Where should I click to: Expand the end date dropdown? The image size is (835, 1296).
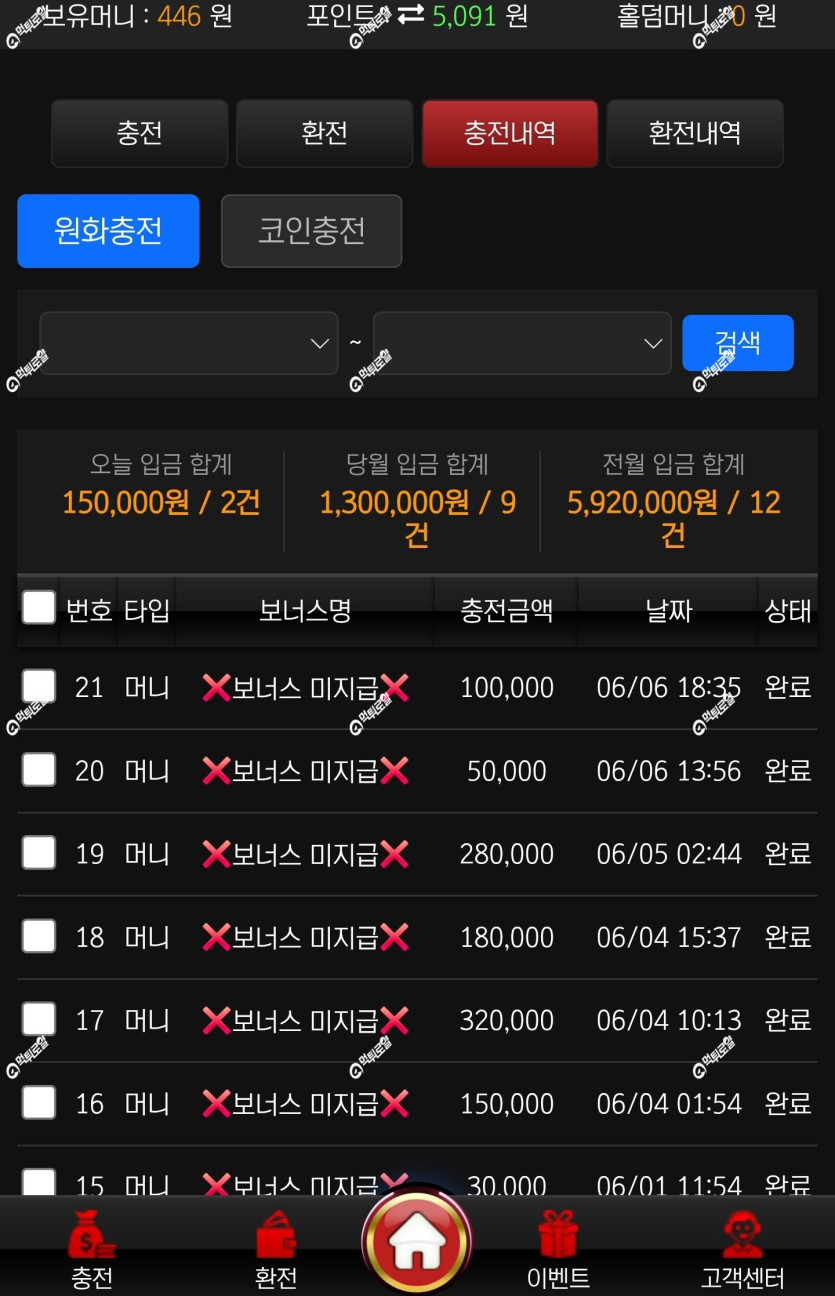pos(522,343)
